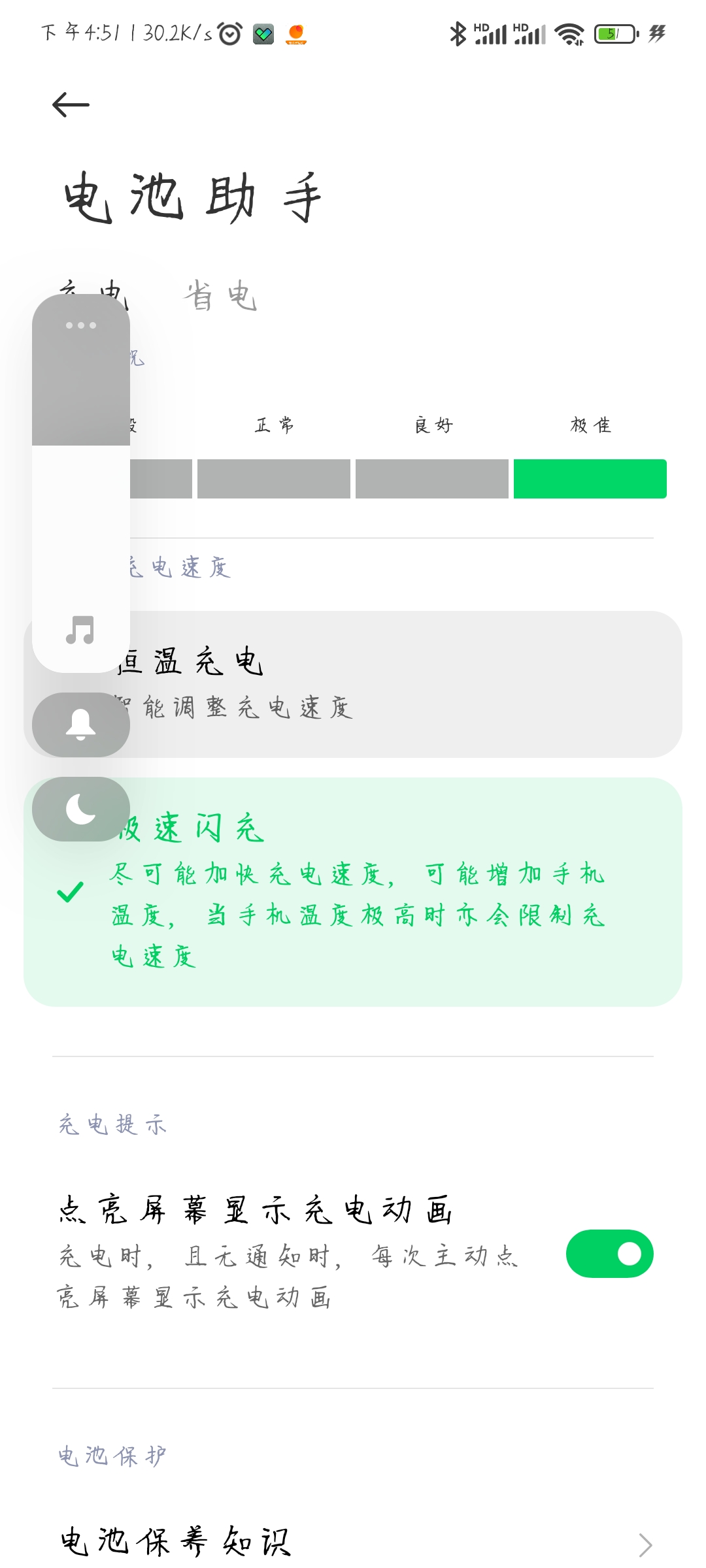706x1568 pixels.
Task: Open volume panel's three-dot more options
Action: coord(81,325)
